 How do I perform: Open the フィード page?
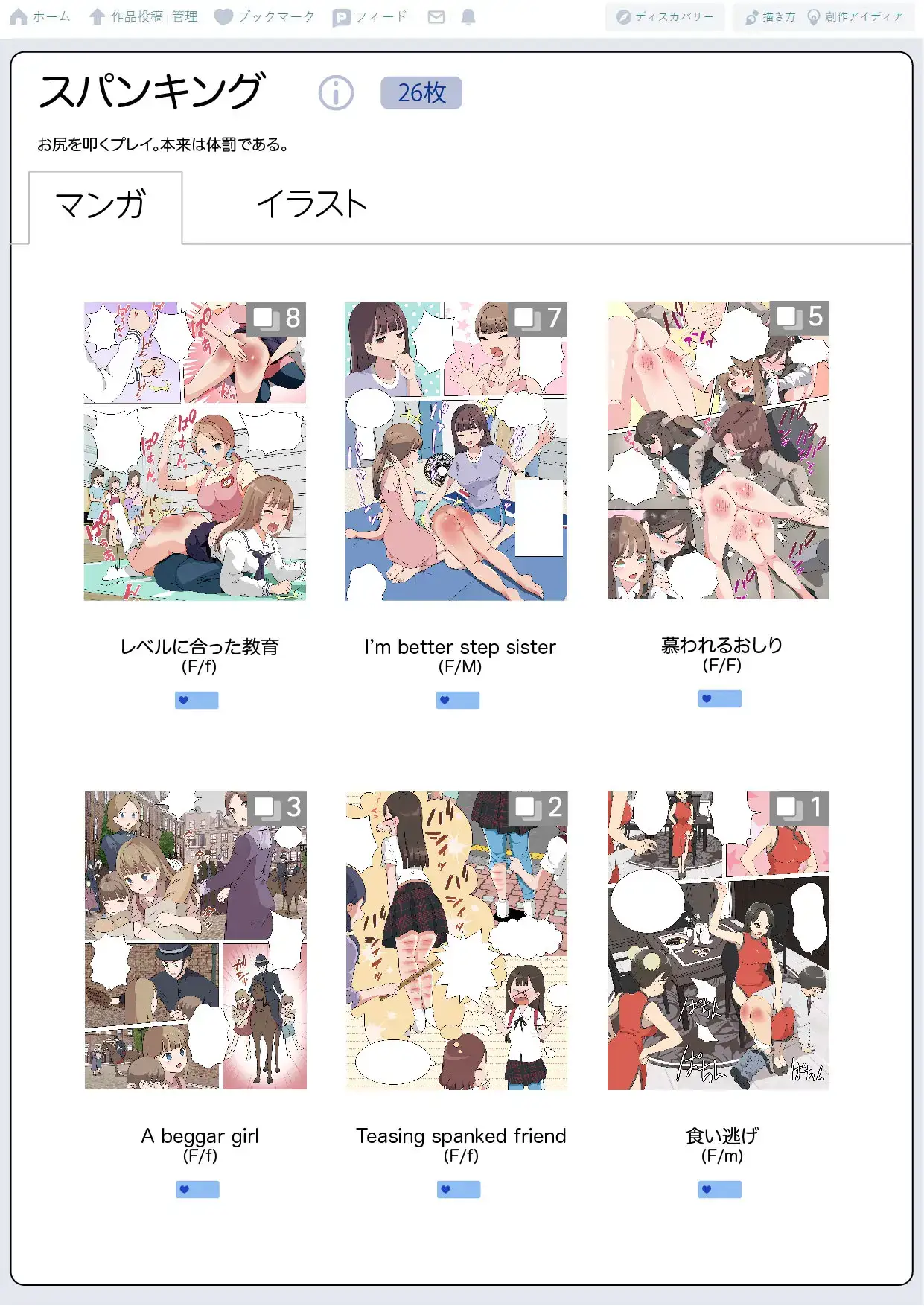coord(370,16)
